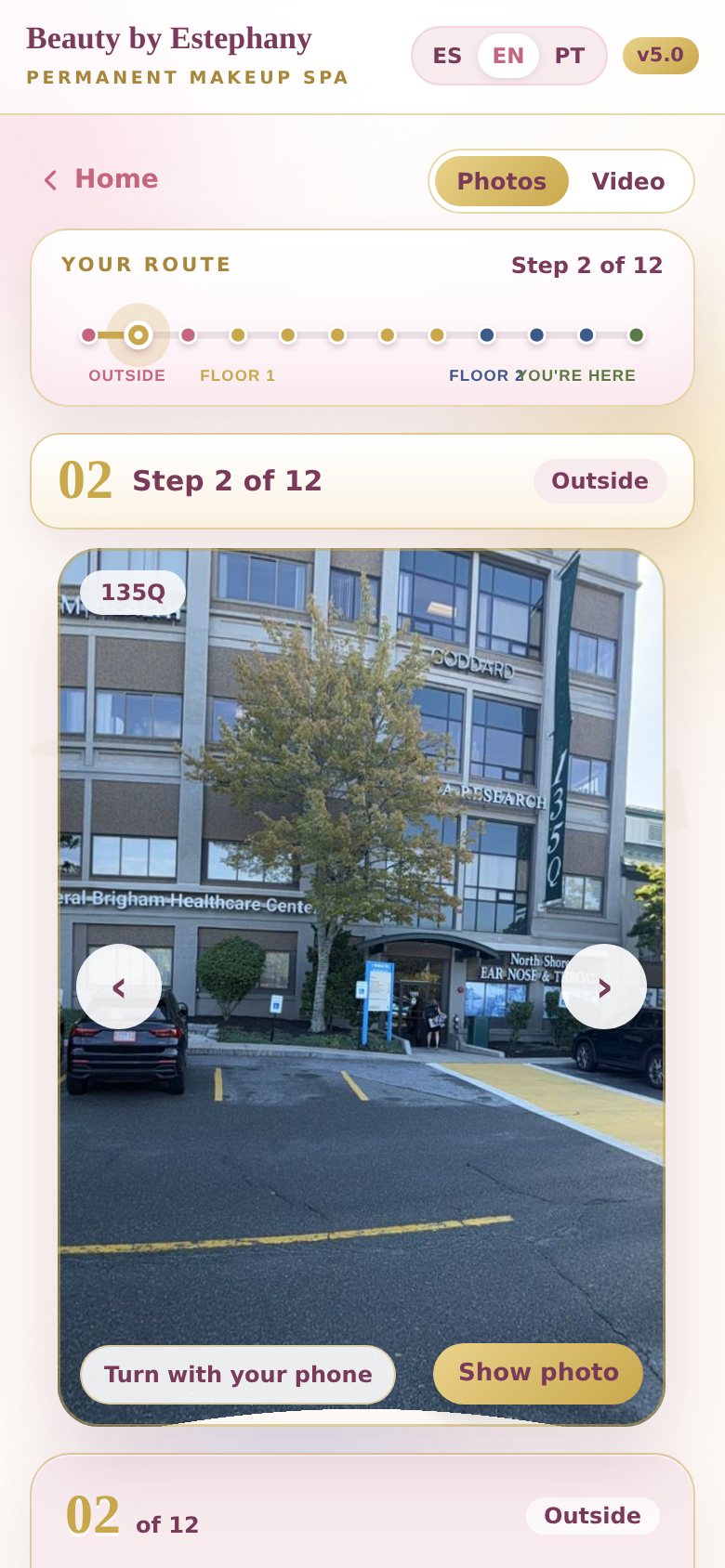Image resolution: width=725 pixels, height=1568 pixels.
Task: Advance to the next photo step
Action: 604,987
